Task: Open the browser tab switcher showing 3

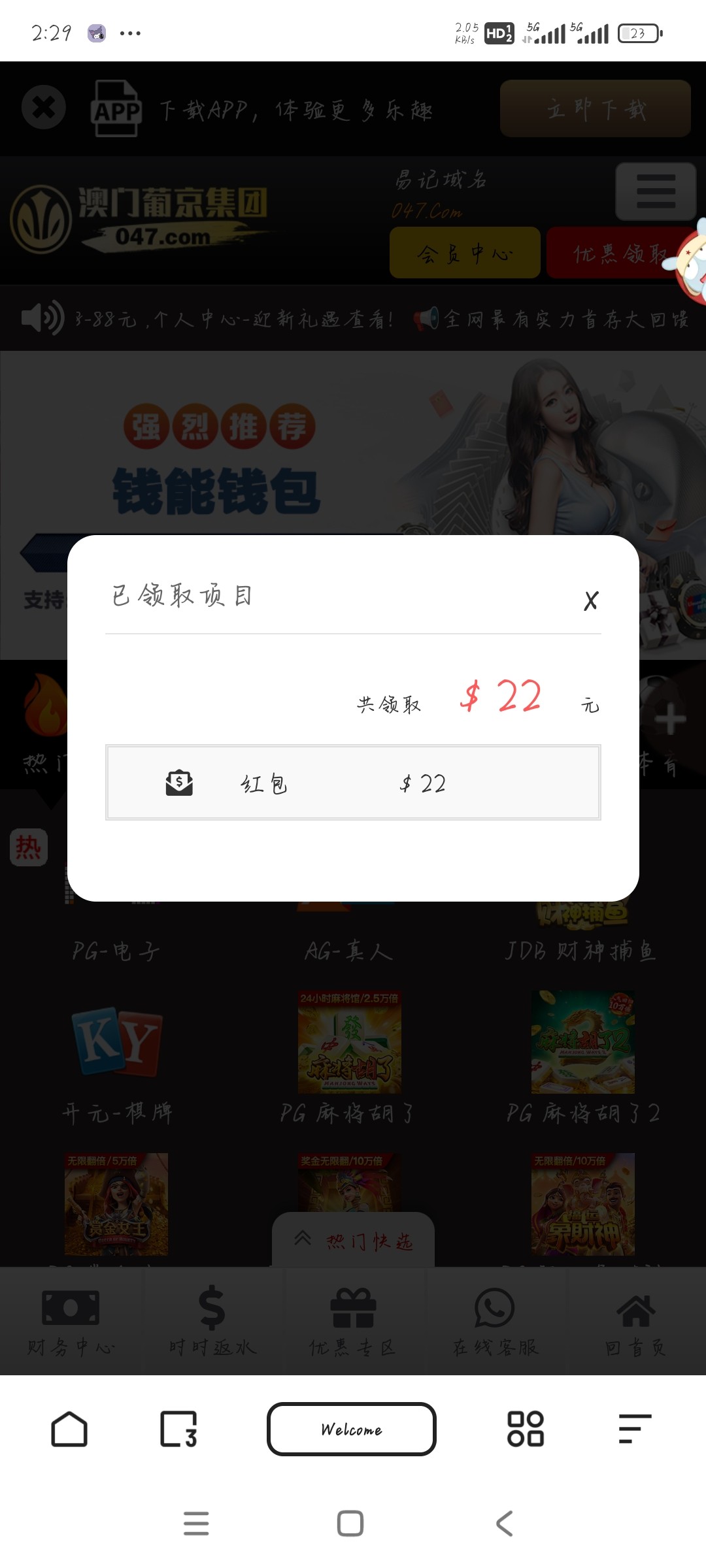Action: (178, 1429)
